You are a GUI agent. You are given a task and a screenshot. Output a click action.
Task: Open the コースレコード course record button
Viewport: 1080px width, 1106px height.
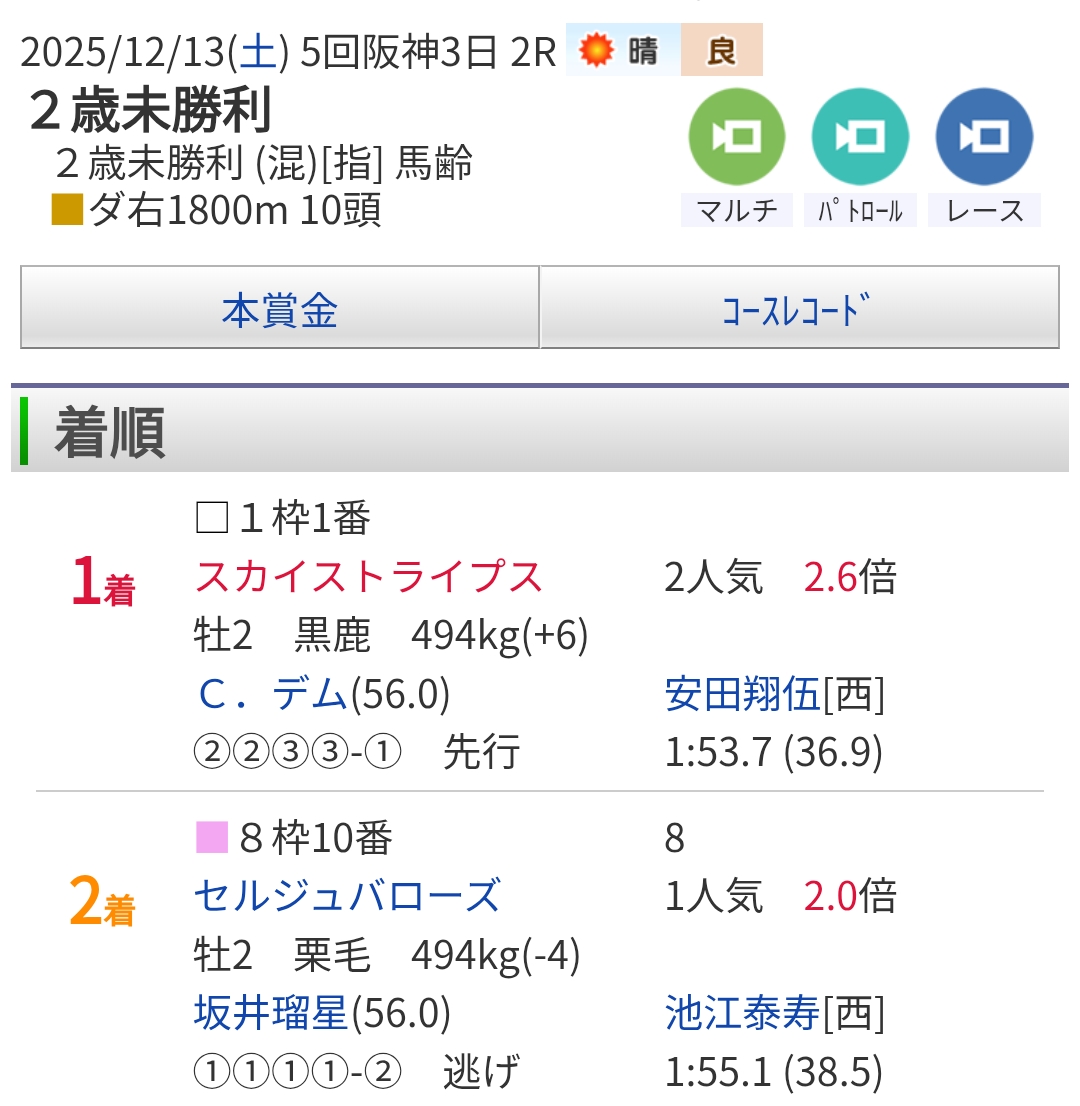(x=800, y=308)
